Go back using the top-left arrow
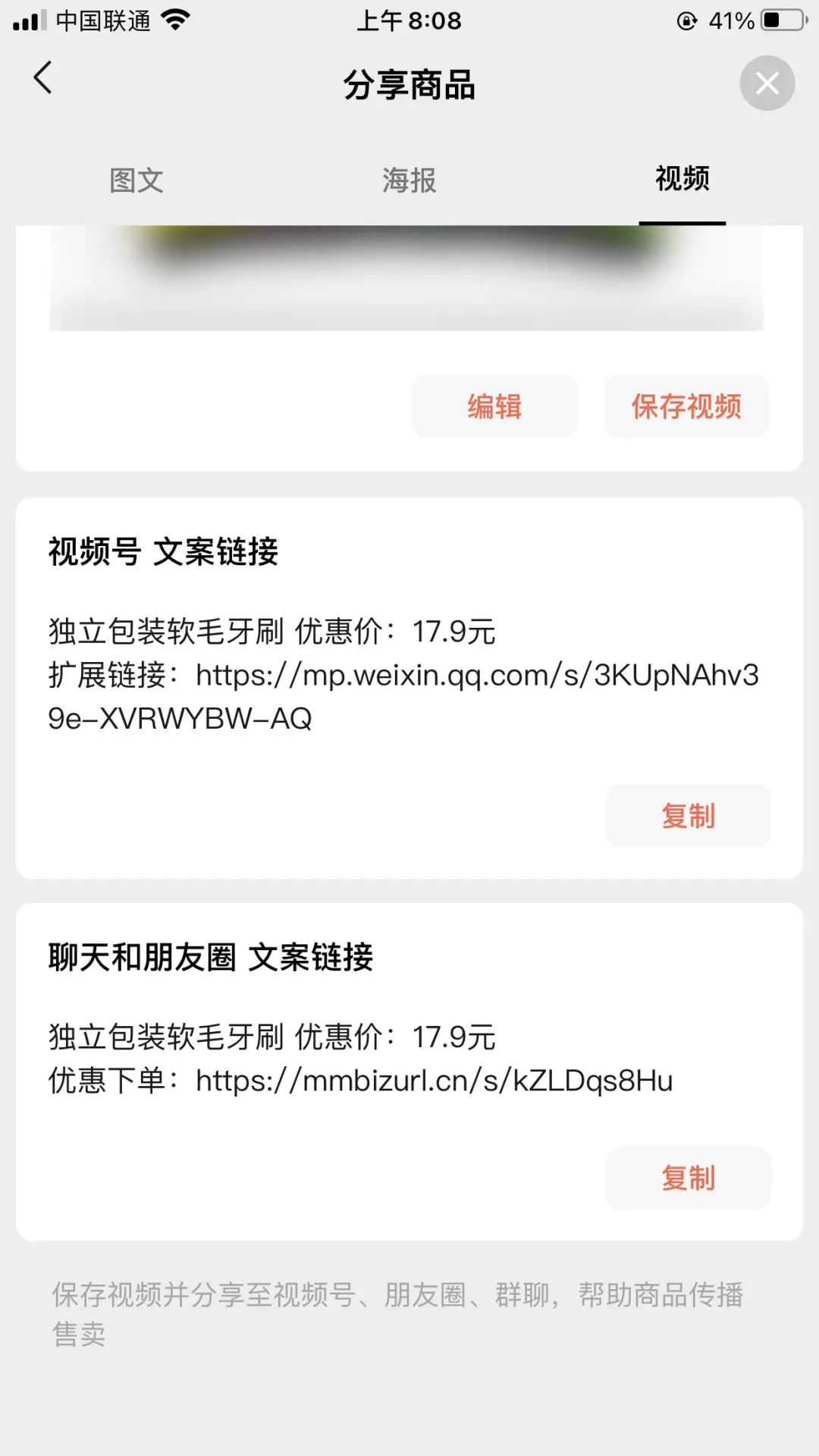The image size is (819, 1456). click(43, 78)
